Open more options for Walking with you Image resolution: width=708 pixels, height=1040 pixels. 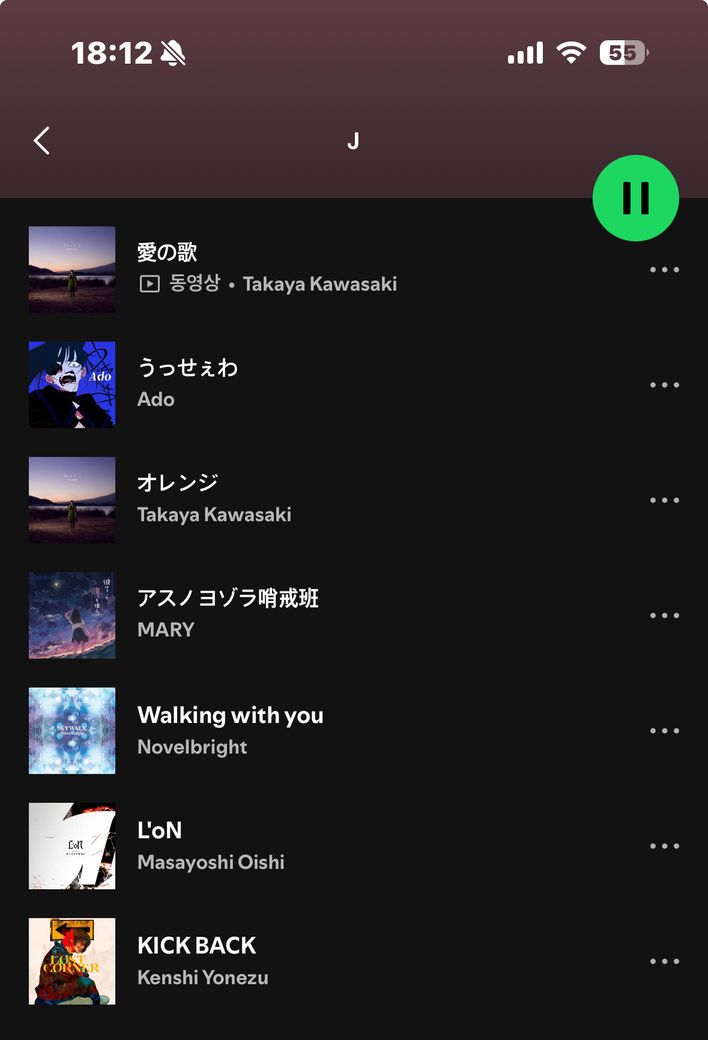tap(664, 731)
